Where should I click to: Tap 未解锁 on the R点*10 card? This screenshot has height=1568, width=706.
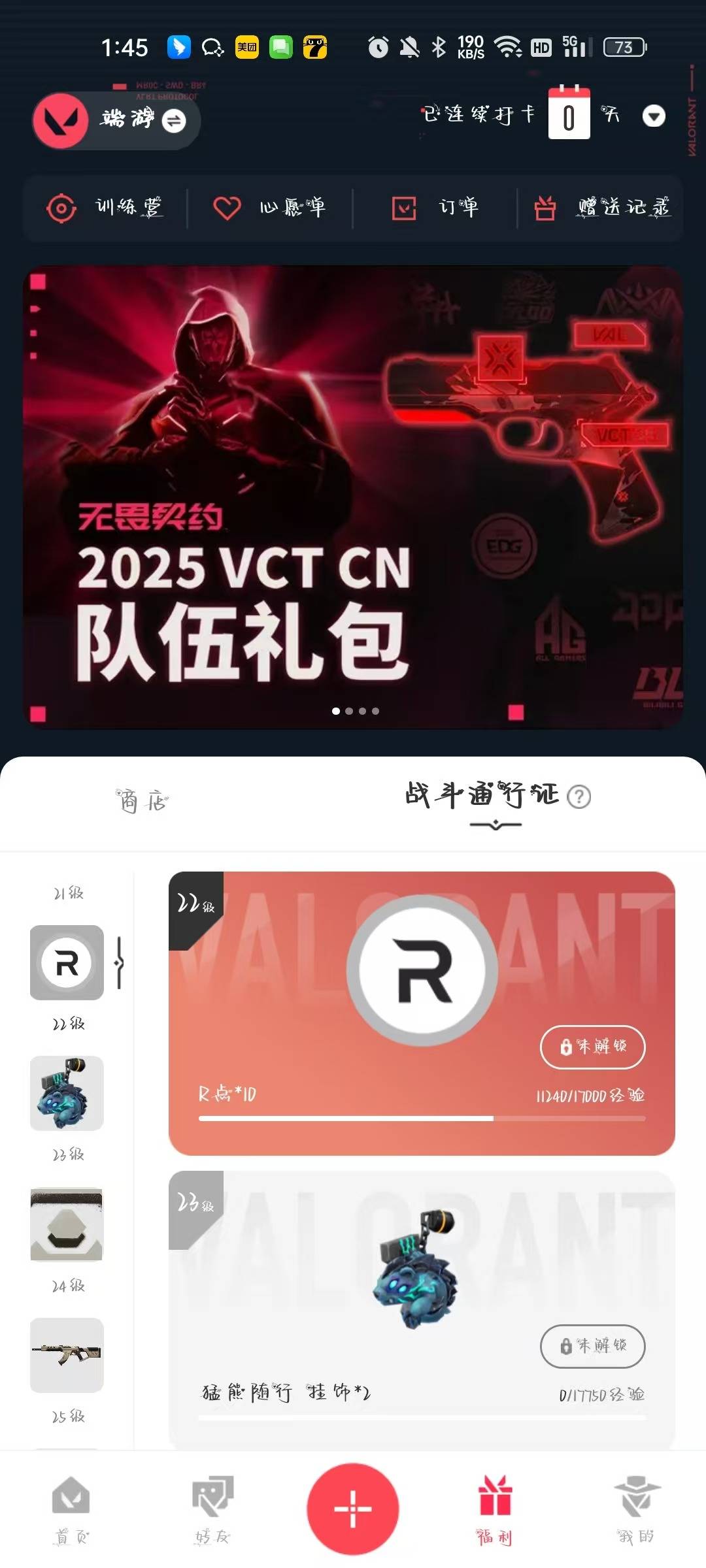coord(592,1047)
